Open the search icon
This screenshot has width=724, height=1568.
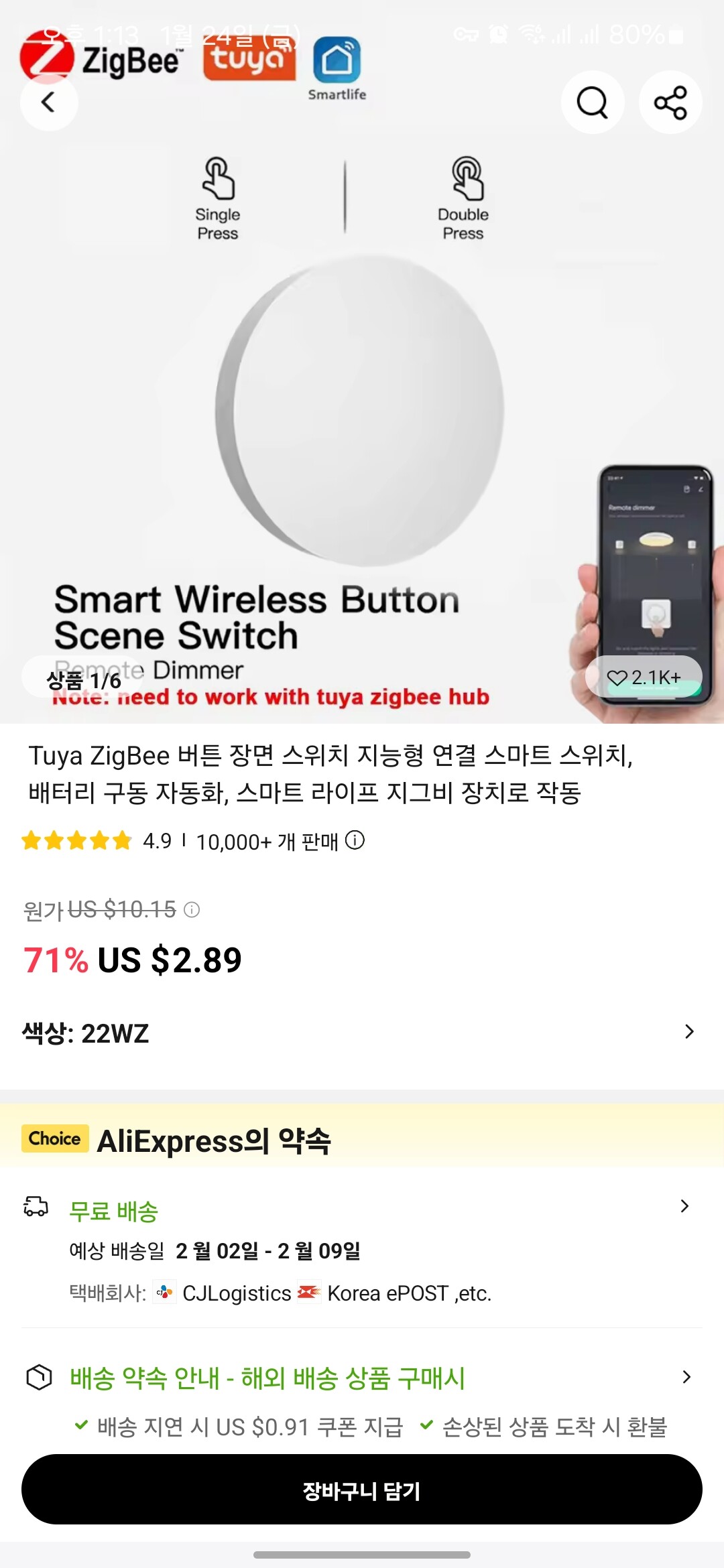[593, 103]
